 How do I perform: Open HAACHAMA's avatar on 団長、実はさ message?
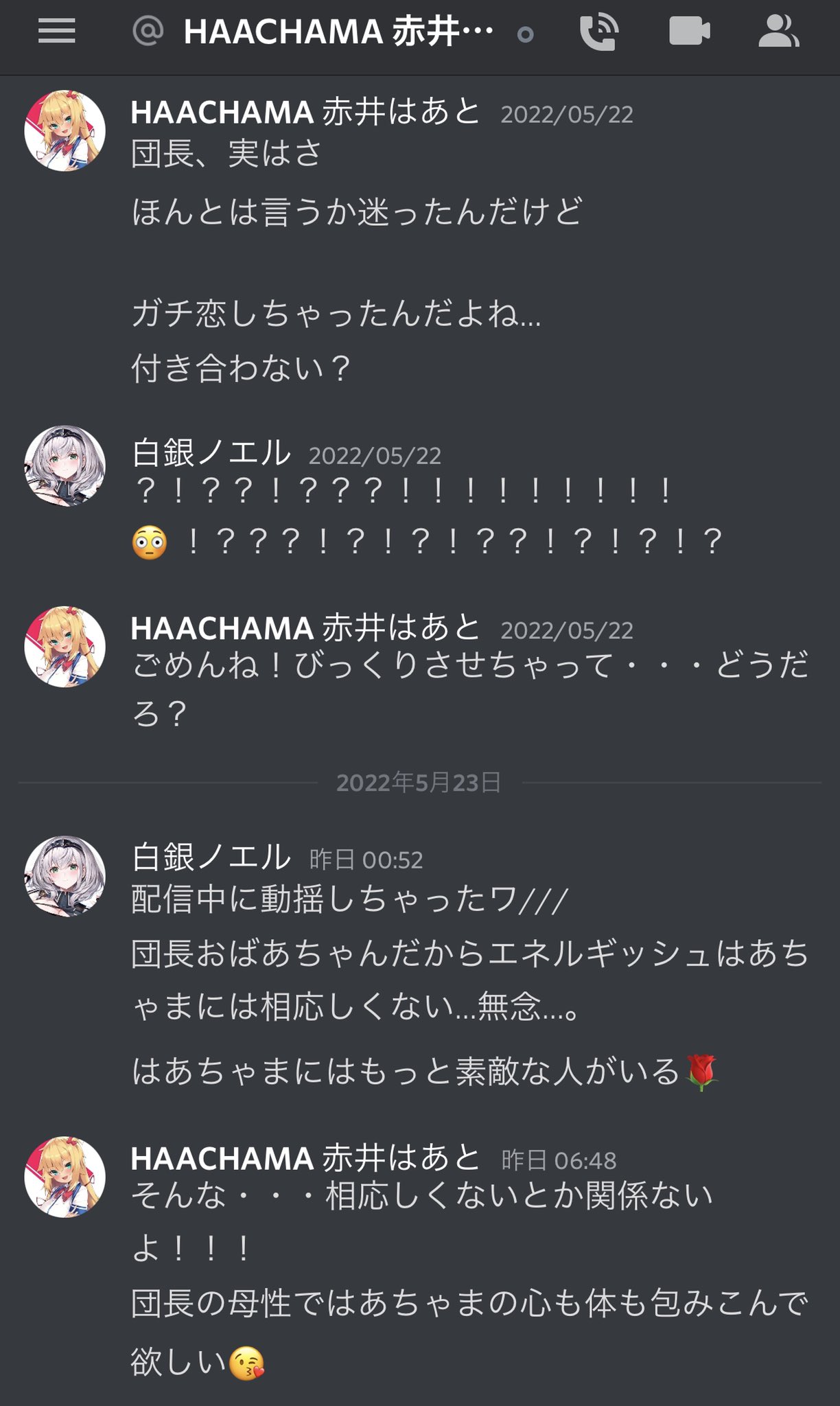[x=65, y=130]
